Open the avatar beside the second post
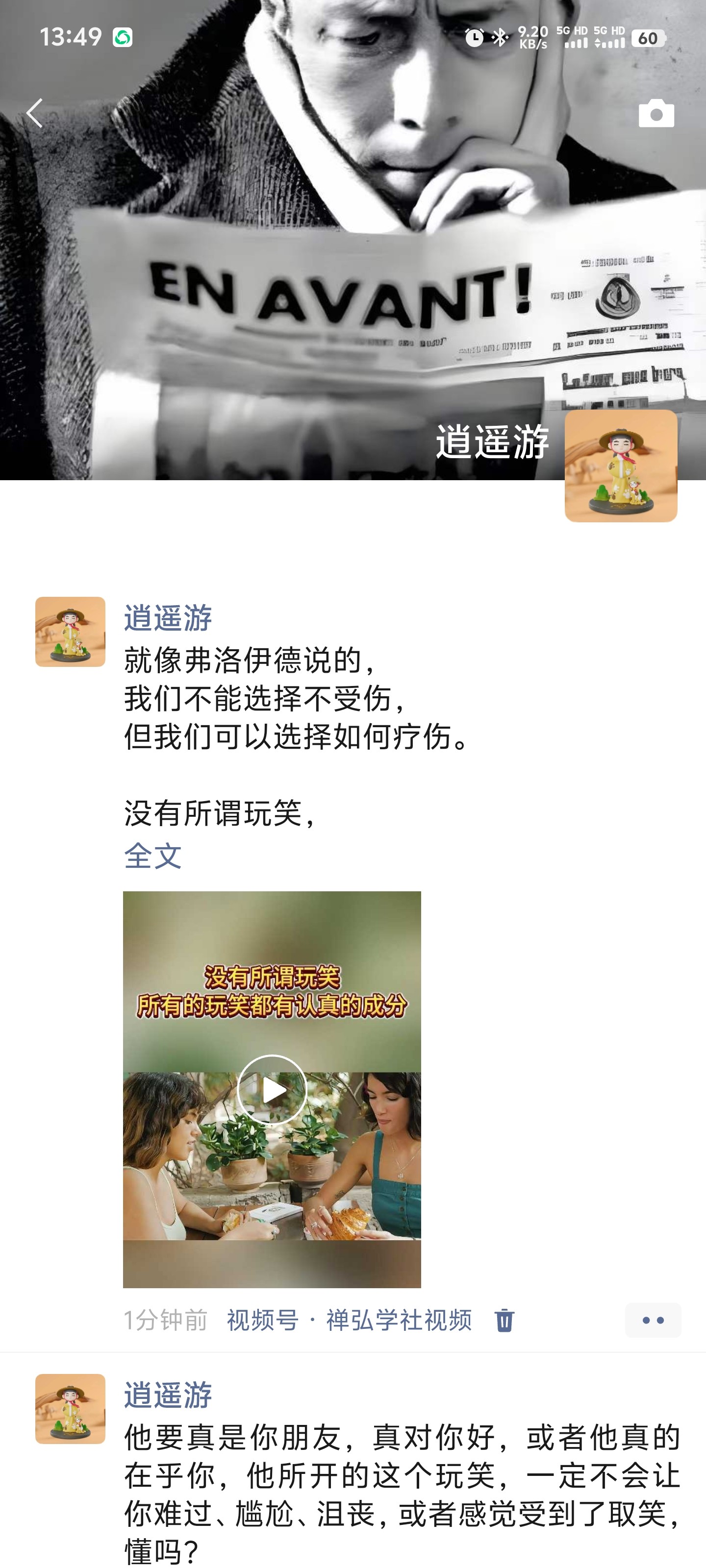The height and width of the screenshot is (1568, 706). 70,1409
